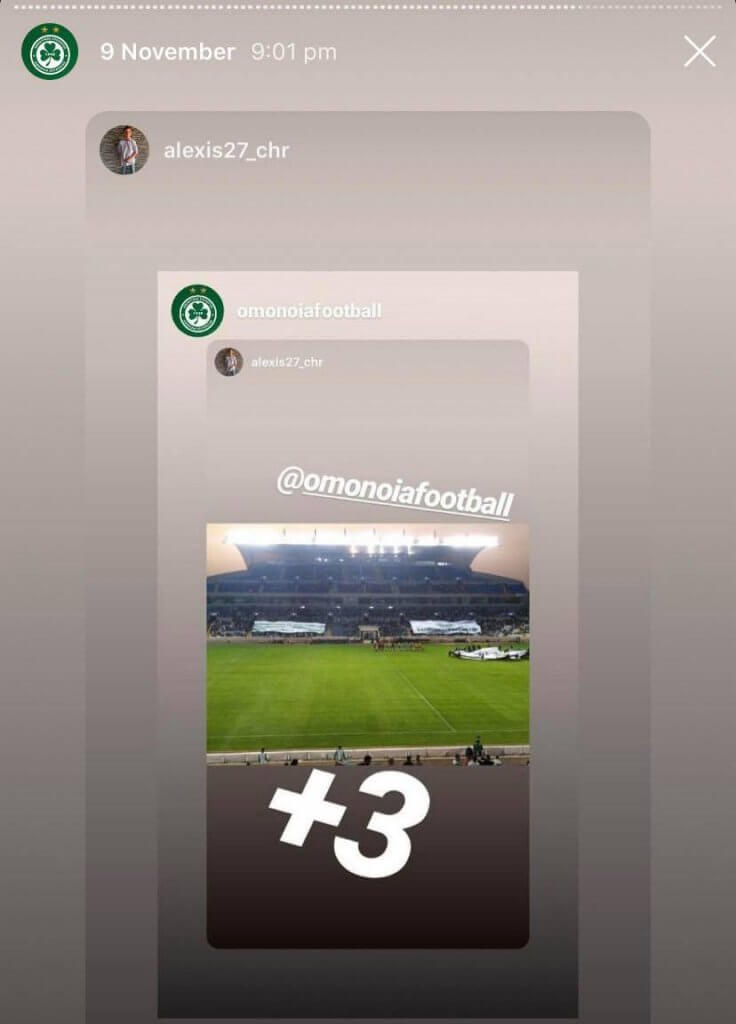736x1024 pixels.
Task: Close the story viewer
Action: point(700,52)
